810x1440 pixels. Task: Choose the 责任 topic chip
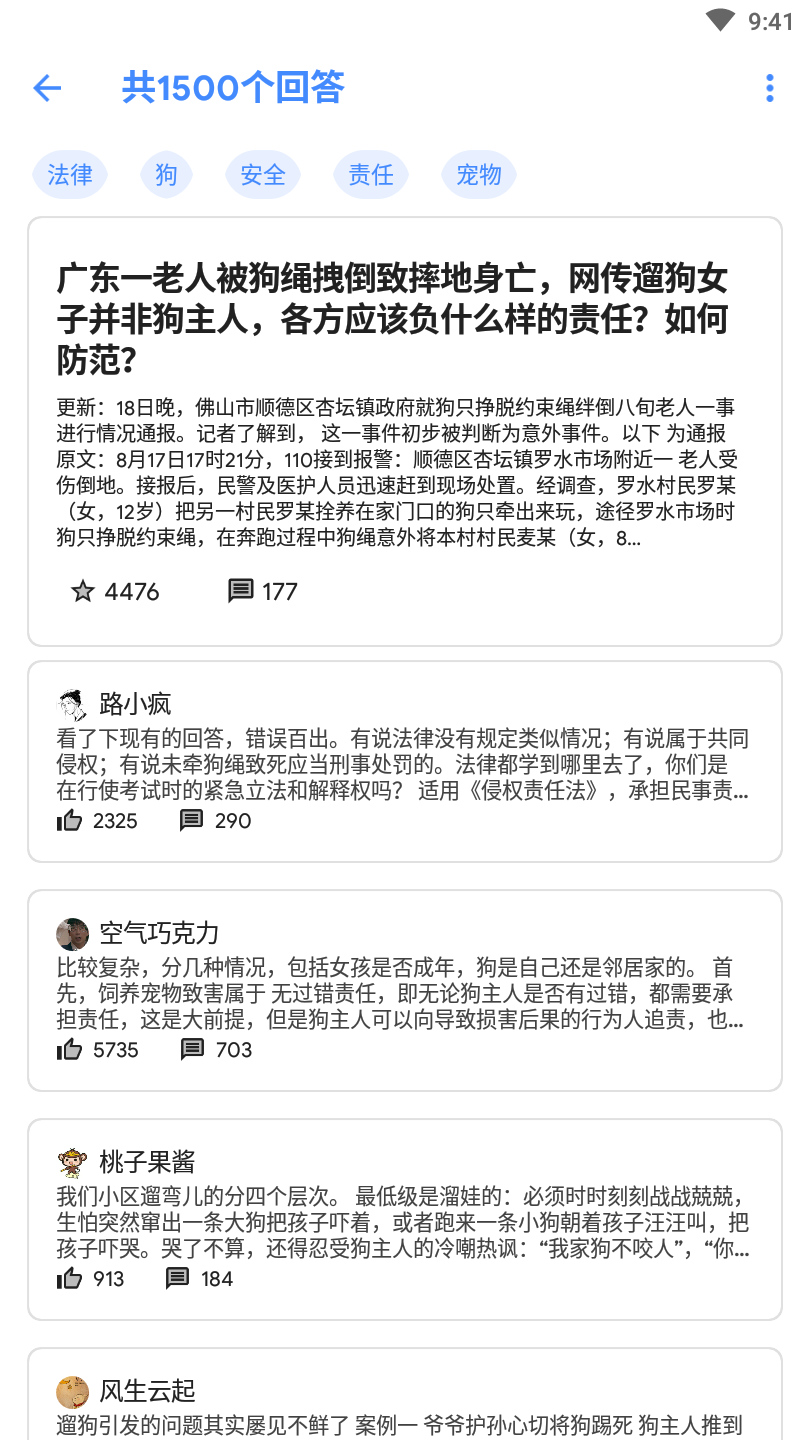pyautogui.click(x=371, y=175)
